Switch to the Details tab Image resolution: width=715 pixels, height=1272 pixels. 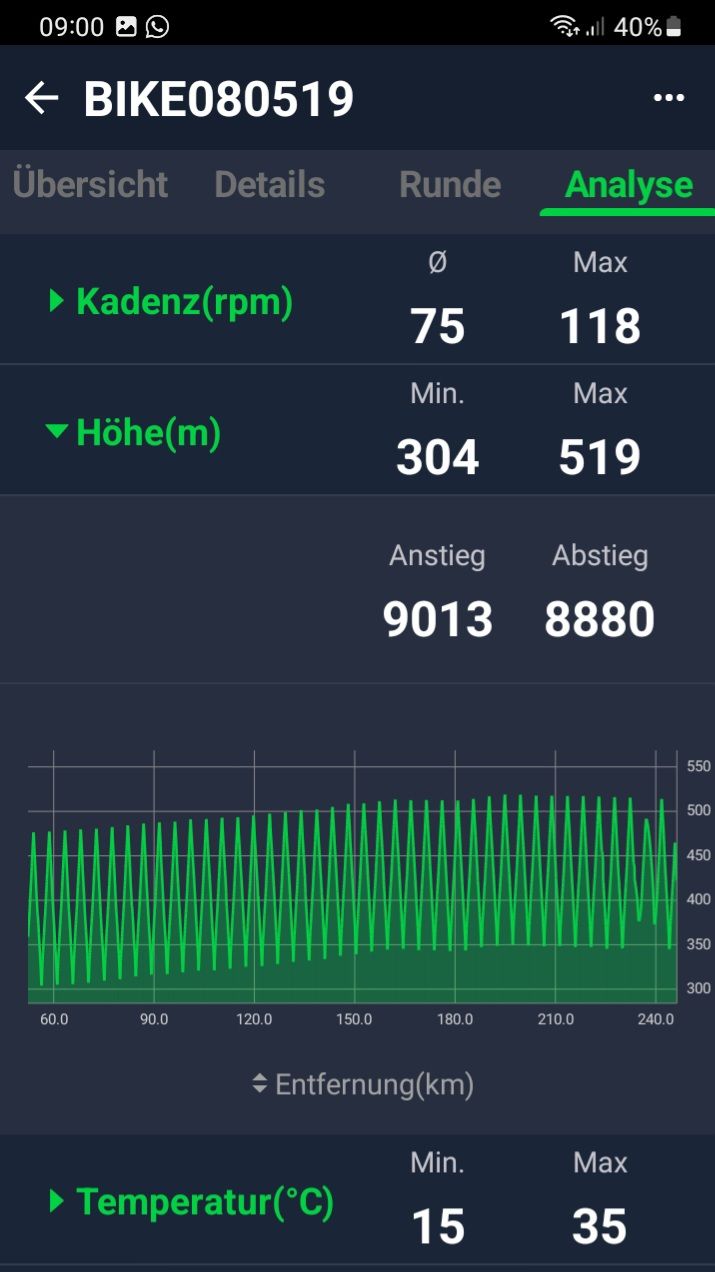269,185
